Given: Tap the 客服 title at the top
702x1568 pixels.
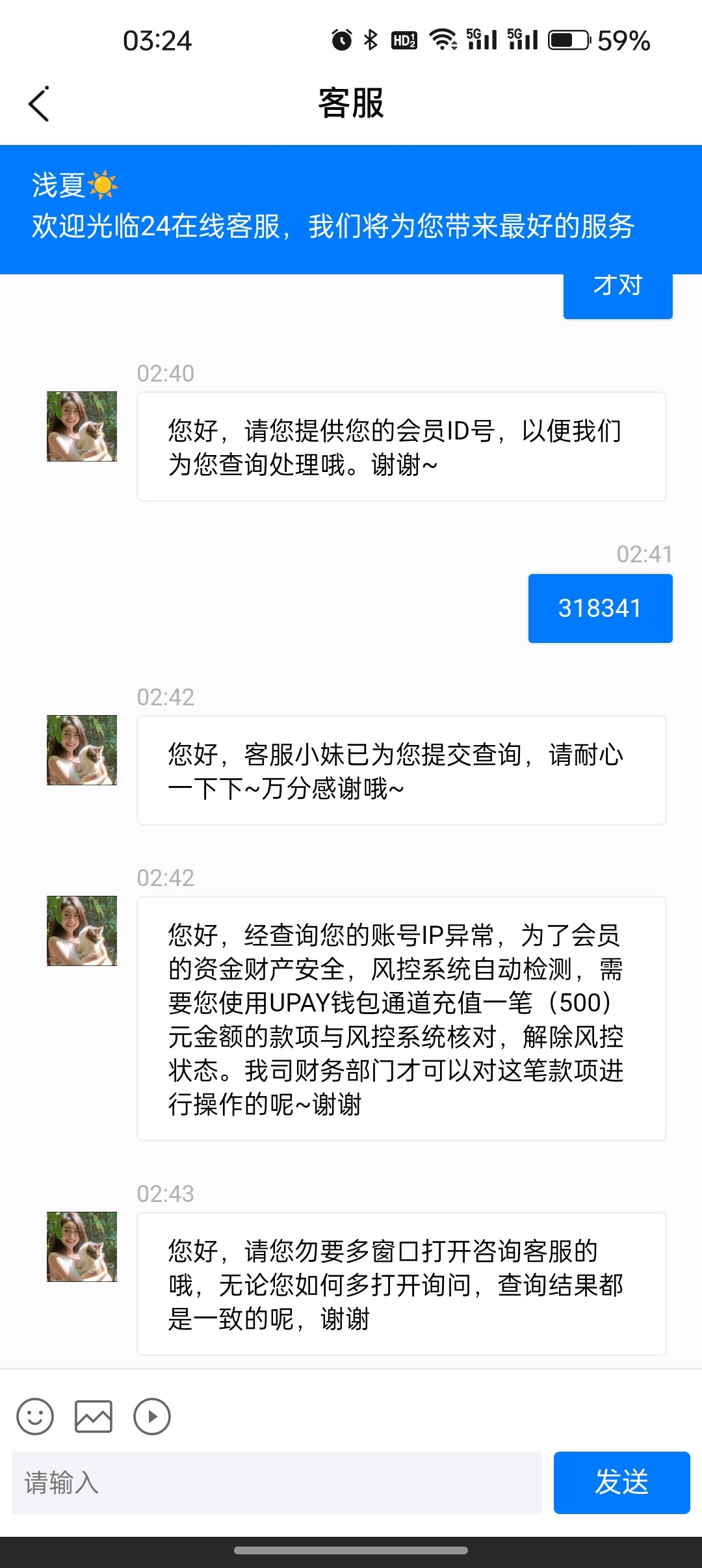Looking at the screenshot, I should click(351, 103).
